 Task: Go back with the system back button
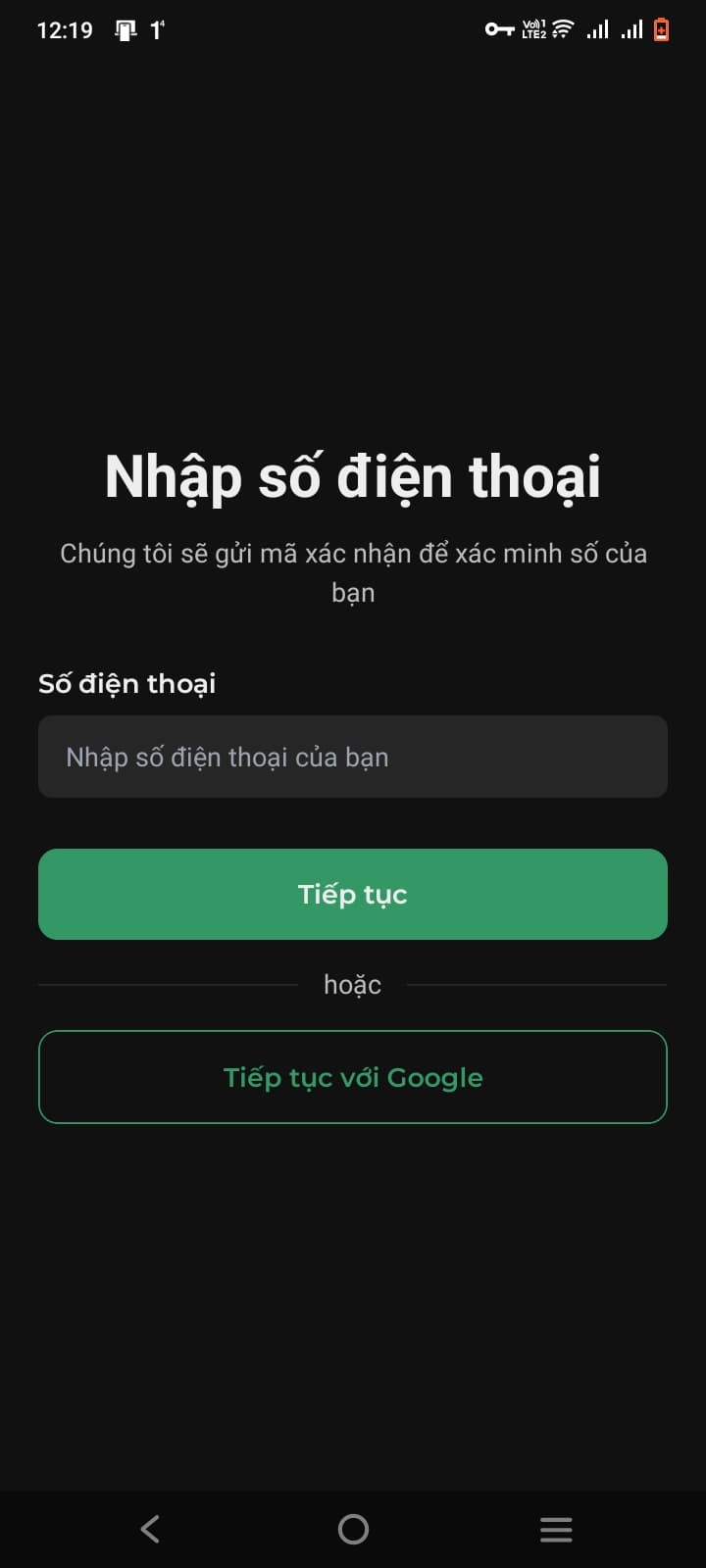pos(150,1529)
